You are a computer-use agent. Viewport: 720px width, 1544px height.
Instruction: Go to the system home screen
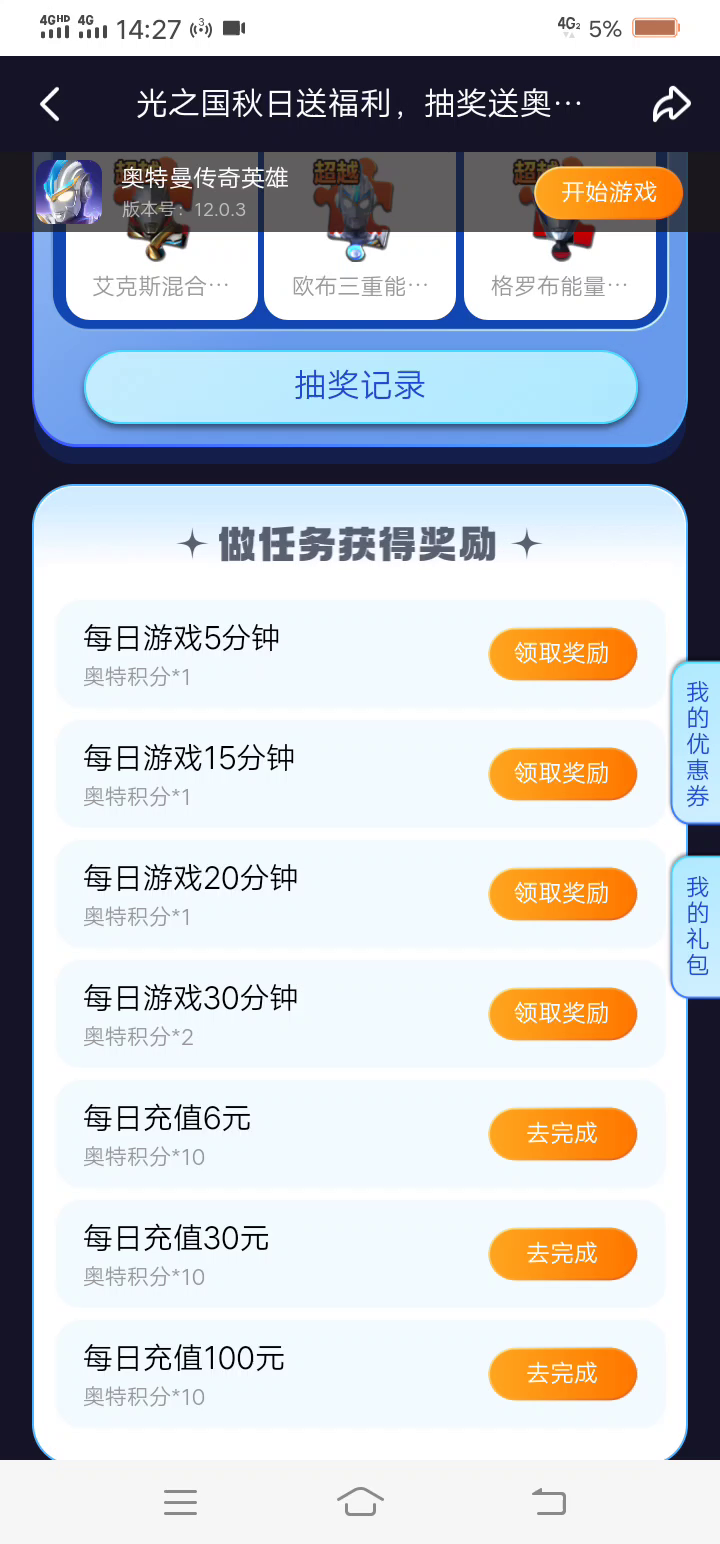coord(360,1501)
